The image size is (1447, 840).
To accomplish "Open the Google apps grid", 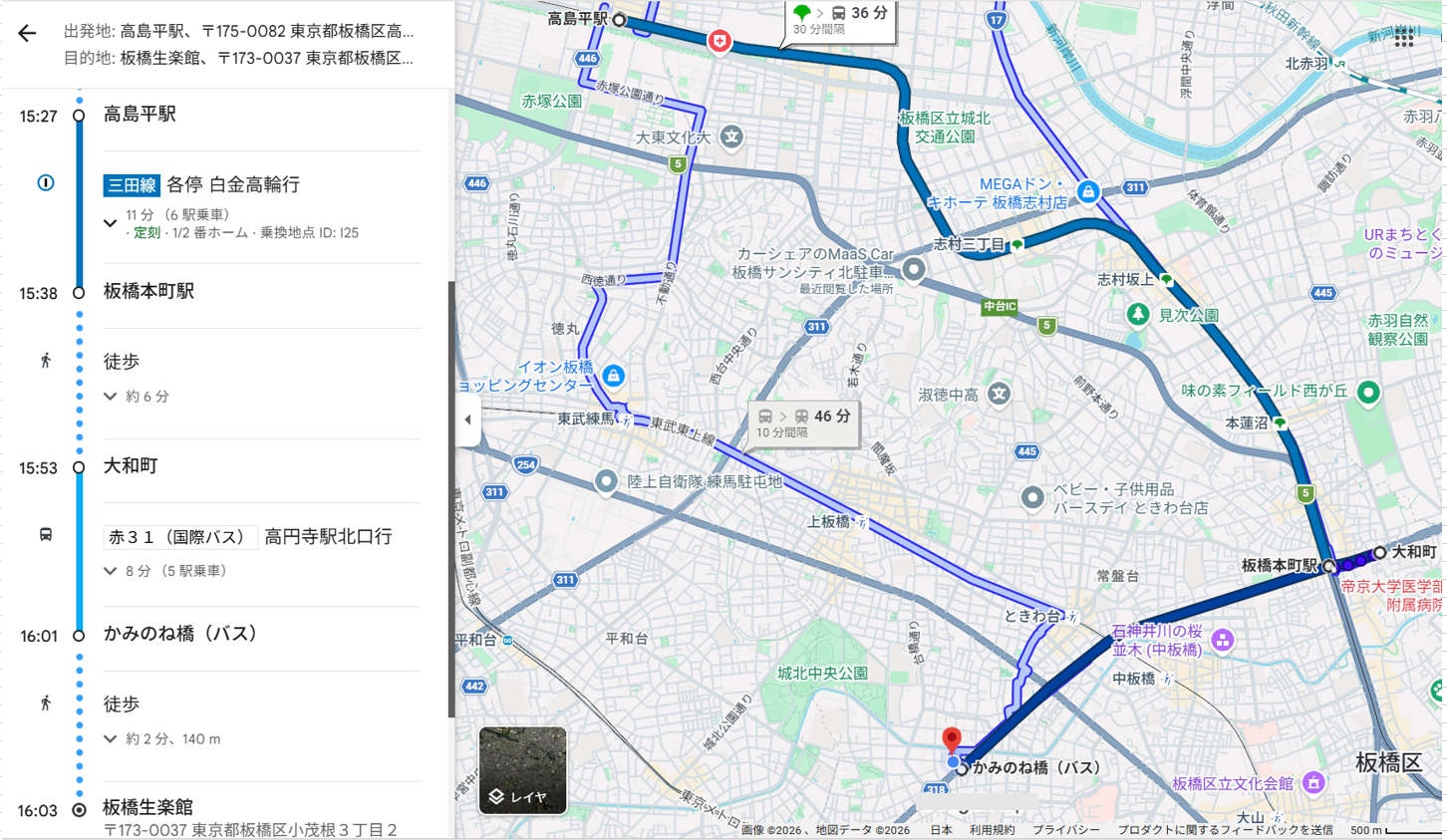I will pos(1404,38).
